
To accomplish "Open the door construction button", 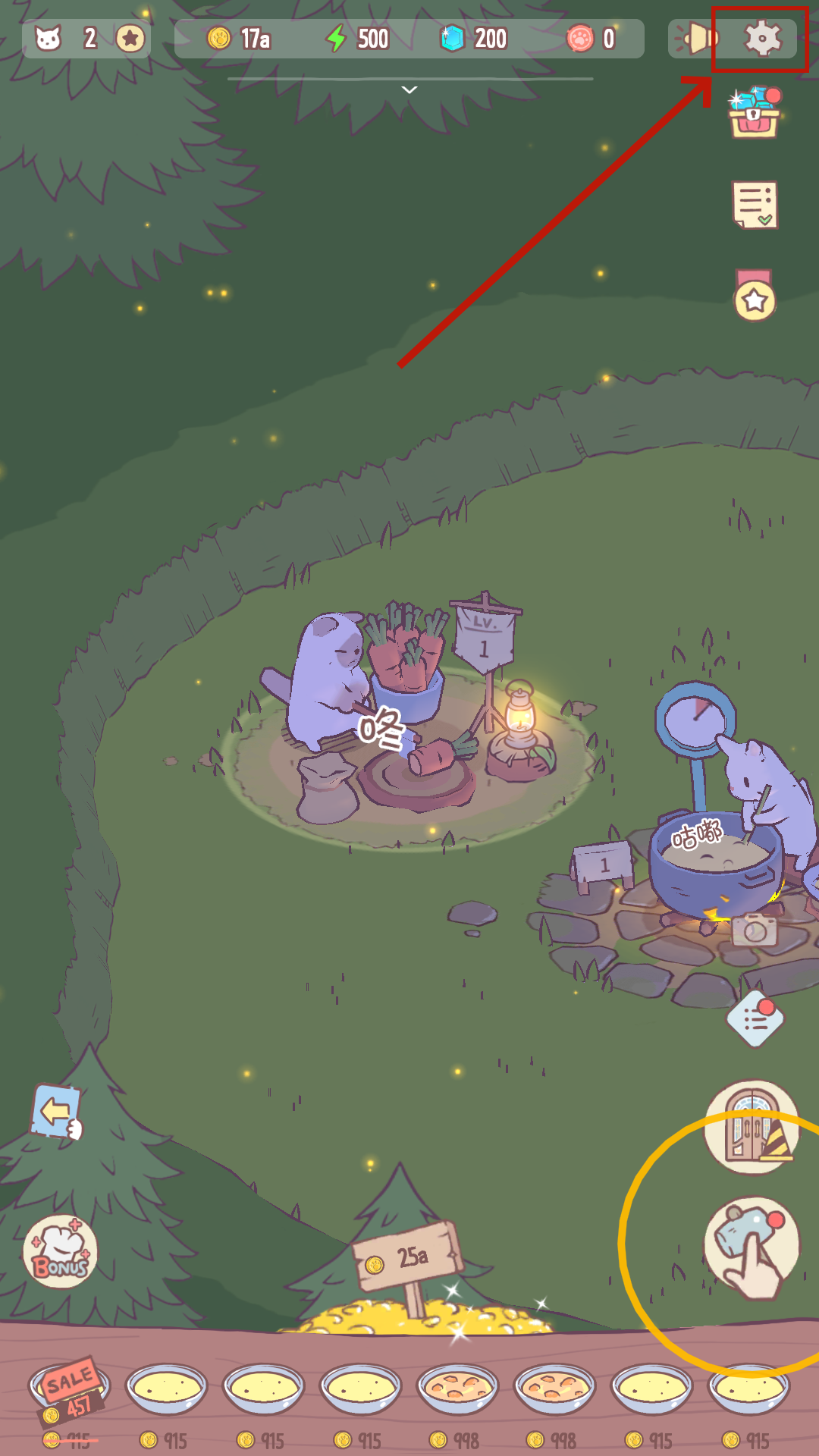I will [752, 1128].
